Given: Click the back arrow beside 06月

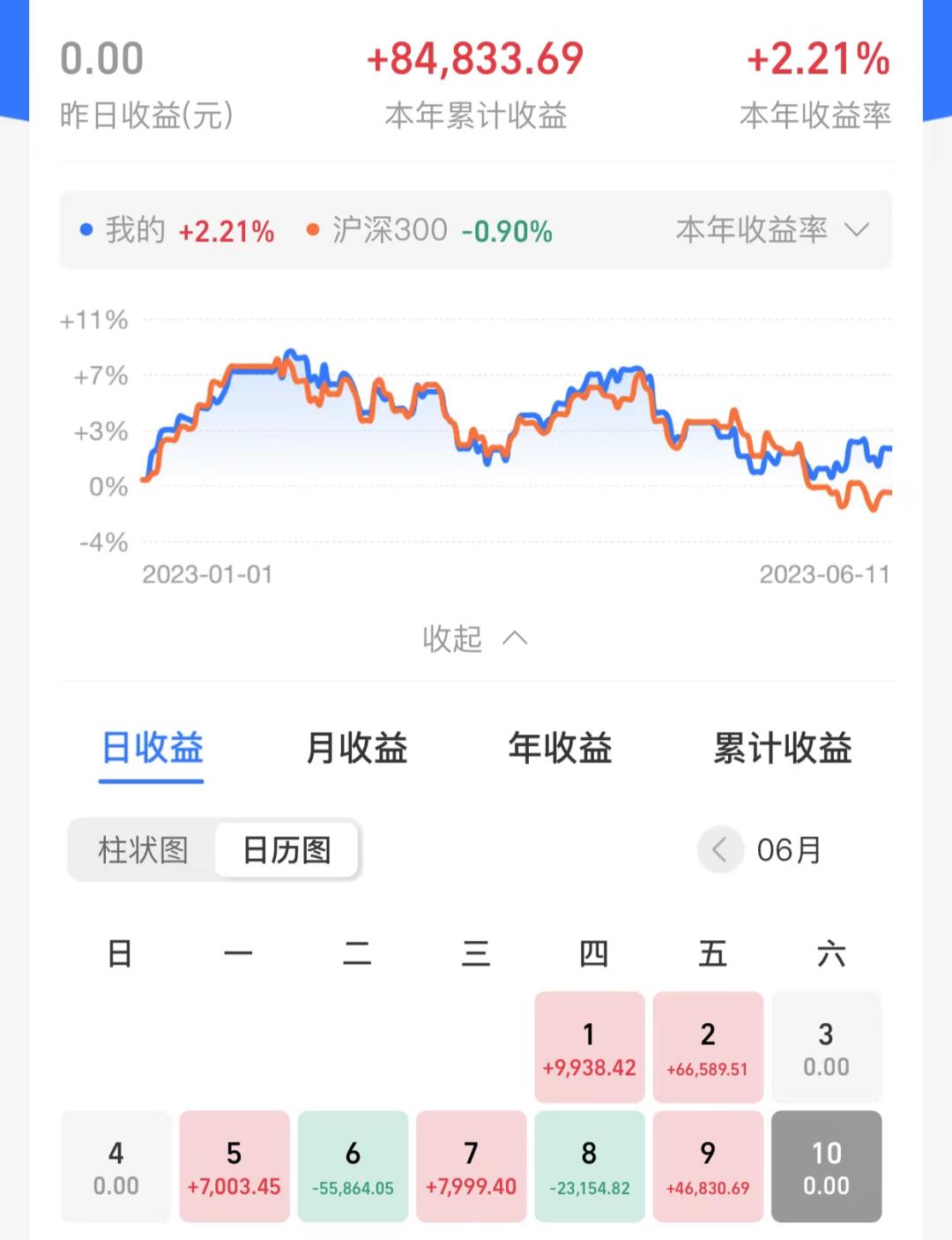Looking at the screenshot, I should point(720,849).
